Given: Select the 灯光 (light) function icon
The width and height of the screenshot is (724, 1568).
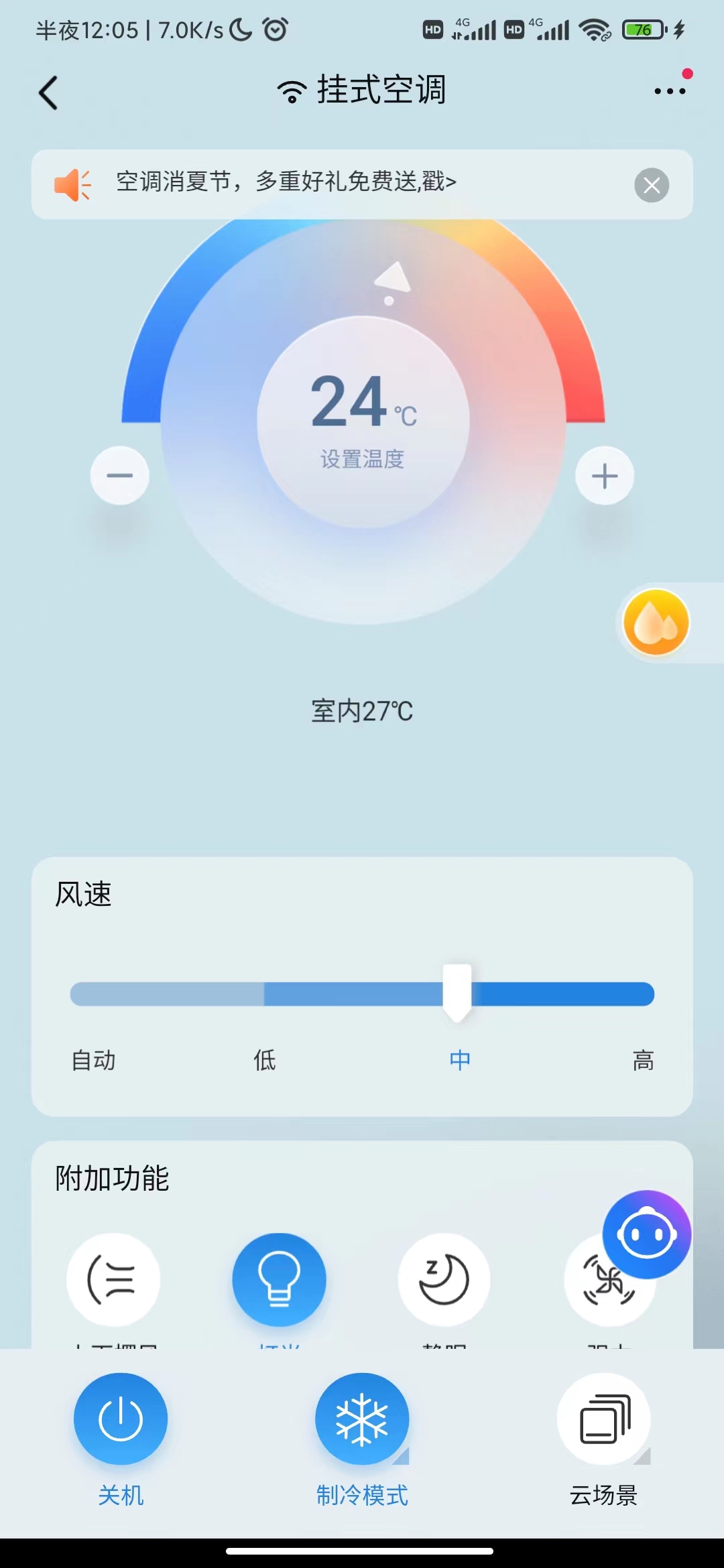Looking at the screenshot, I should [x=279, y=1279].
